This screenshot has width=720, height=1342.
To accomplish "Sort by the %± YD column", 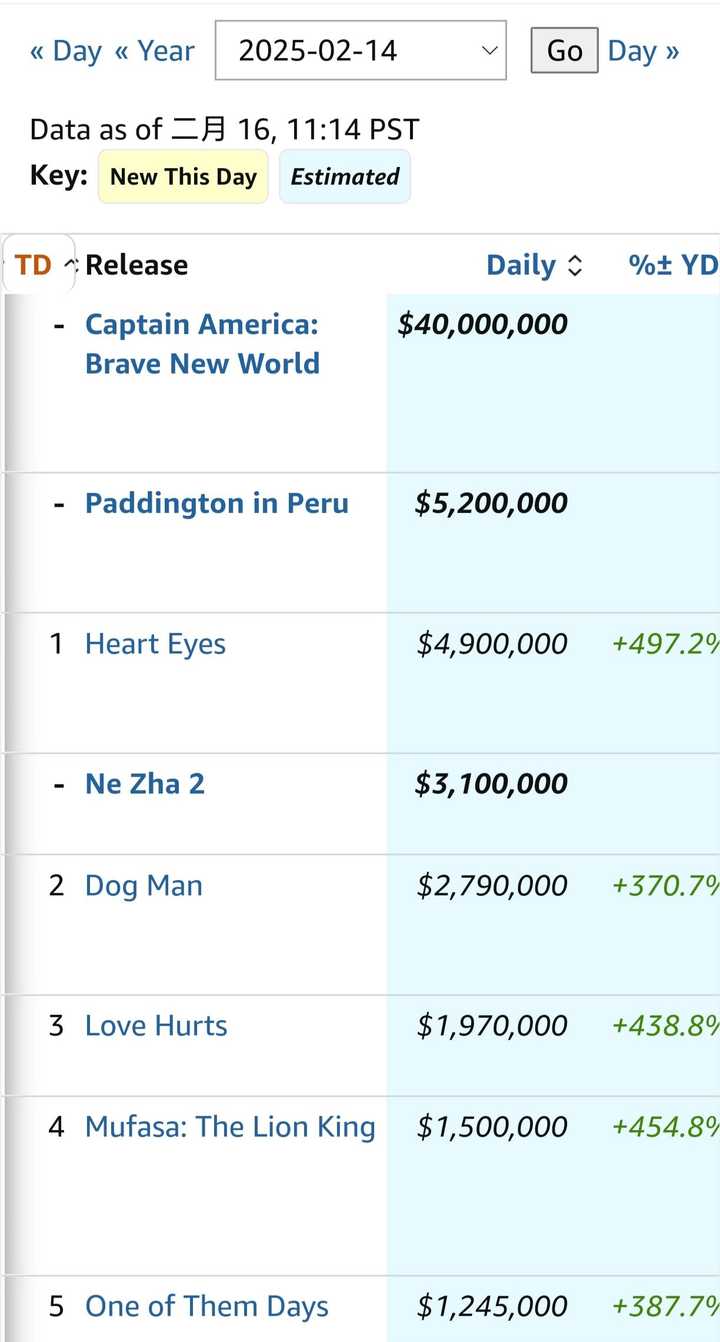I will [673, 265].
